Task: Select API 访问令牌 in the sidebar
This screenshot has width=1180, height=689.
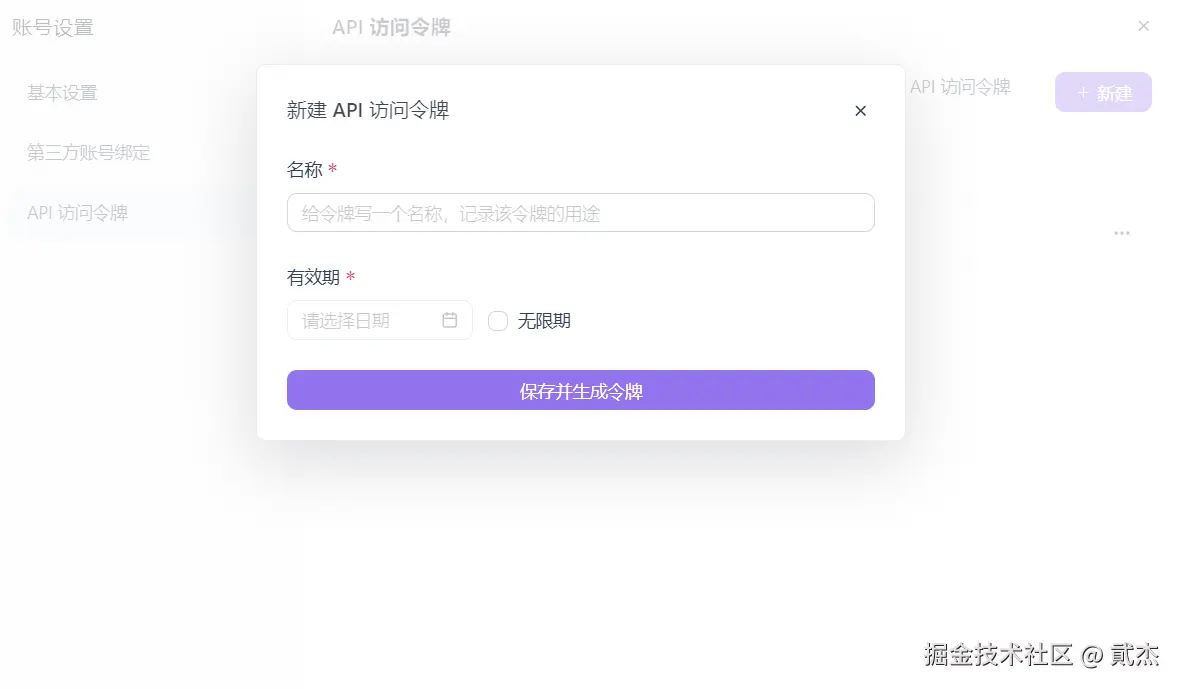Action: pos(78,213)
